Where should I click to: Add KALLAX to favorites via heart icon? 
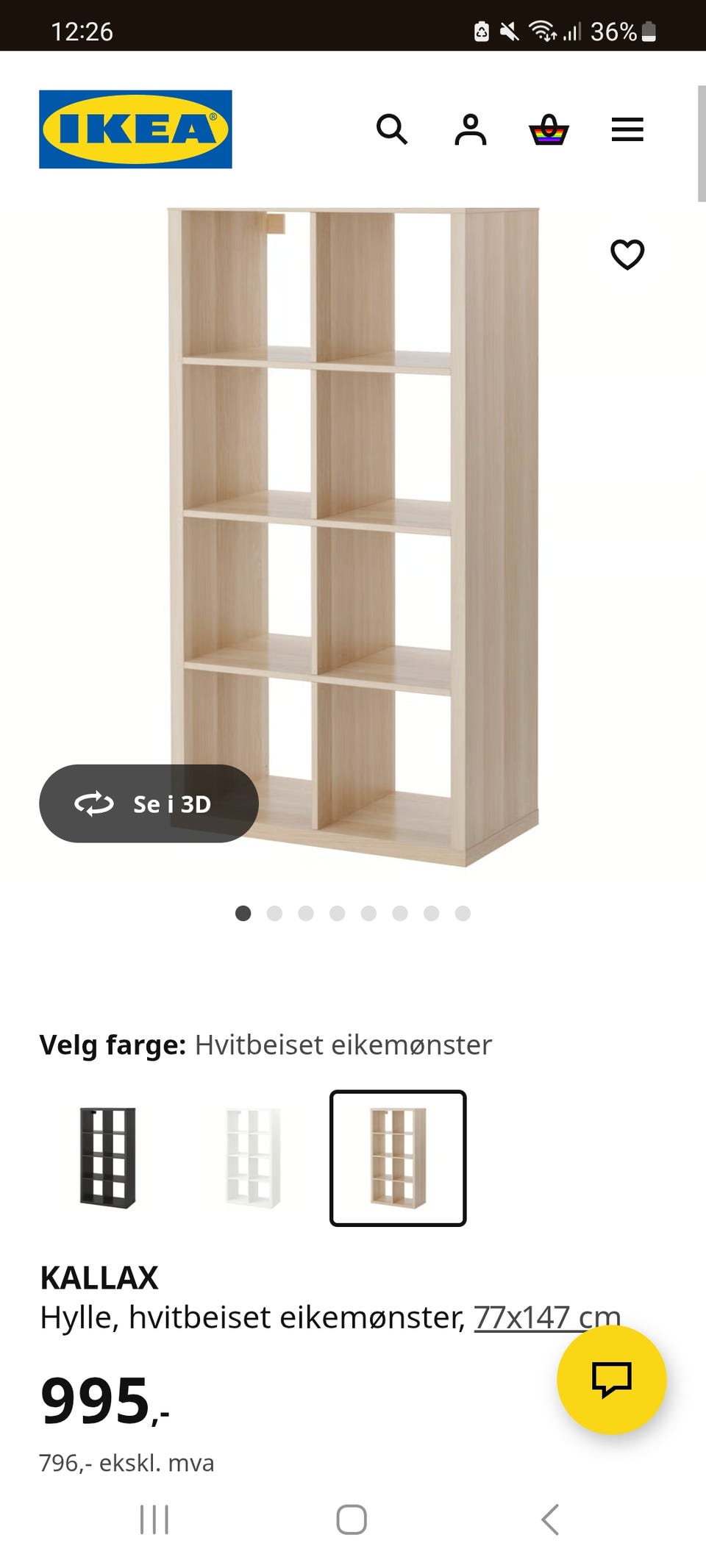point(627,255)
